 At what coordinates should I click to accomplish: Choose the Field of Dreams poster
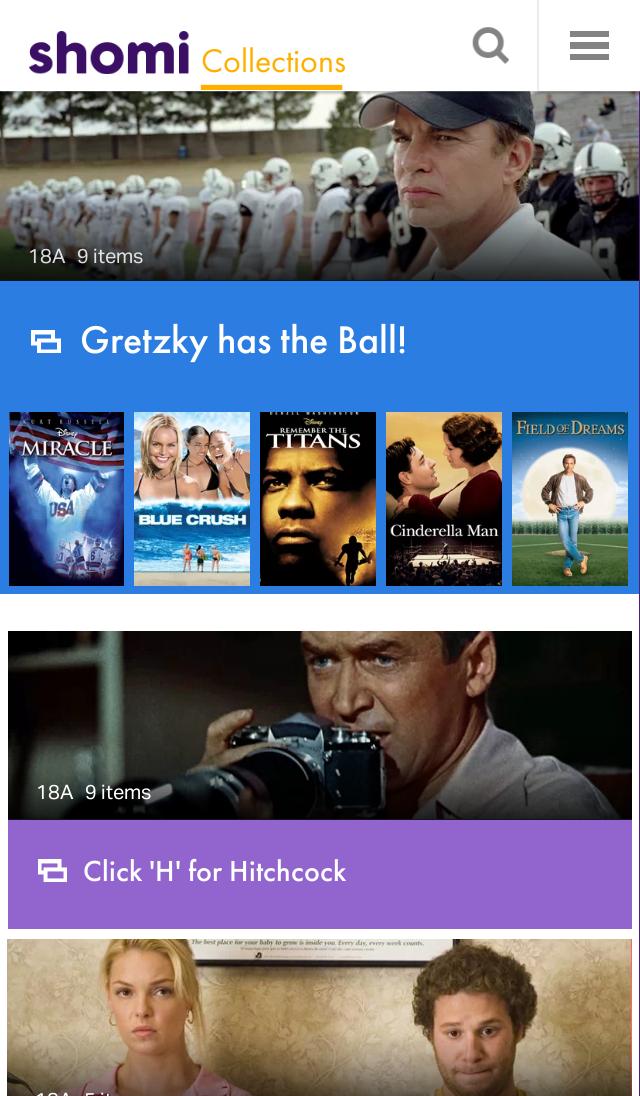(570, 499)
